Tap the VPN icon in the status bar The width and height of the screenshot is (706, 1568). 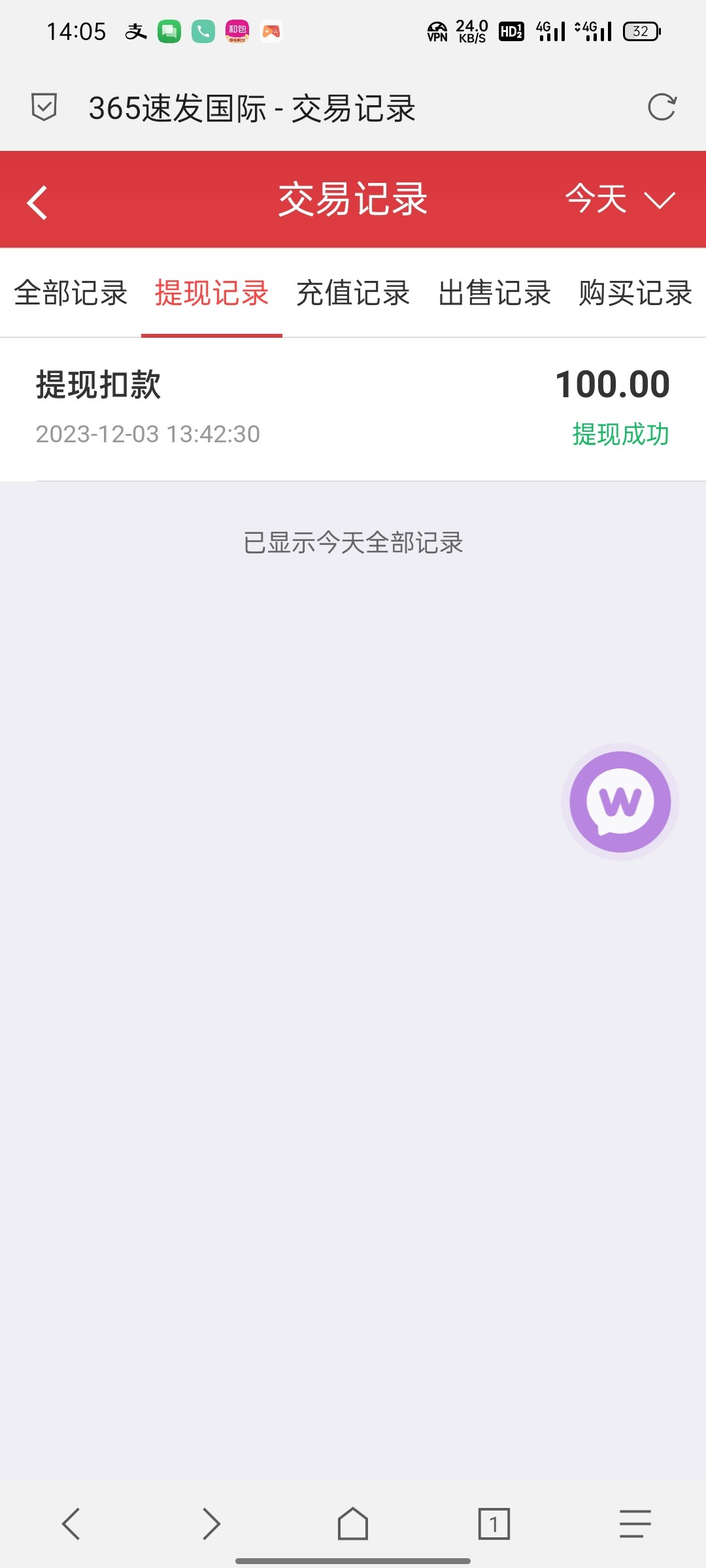(435, 30)
